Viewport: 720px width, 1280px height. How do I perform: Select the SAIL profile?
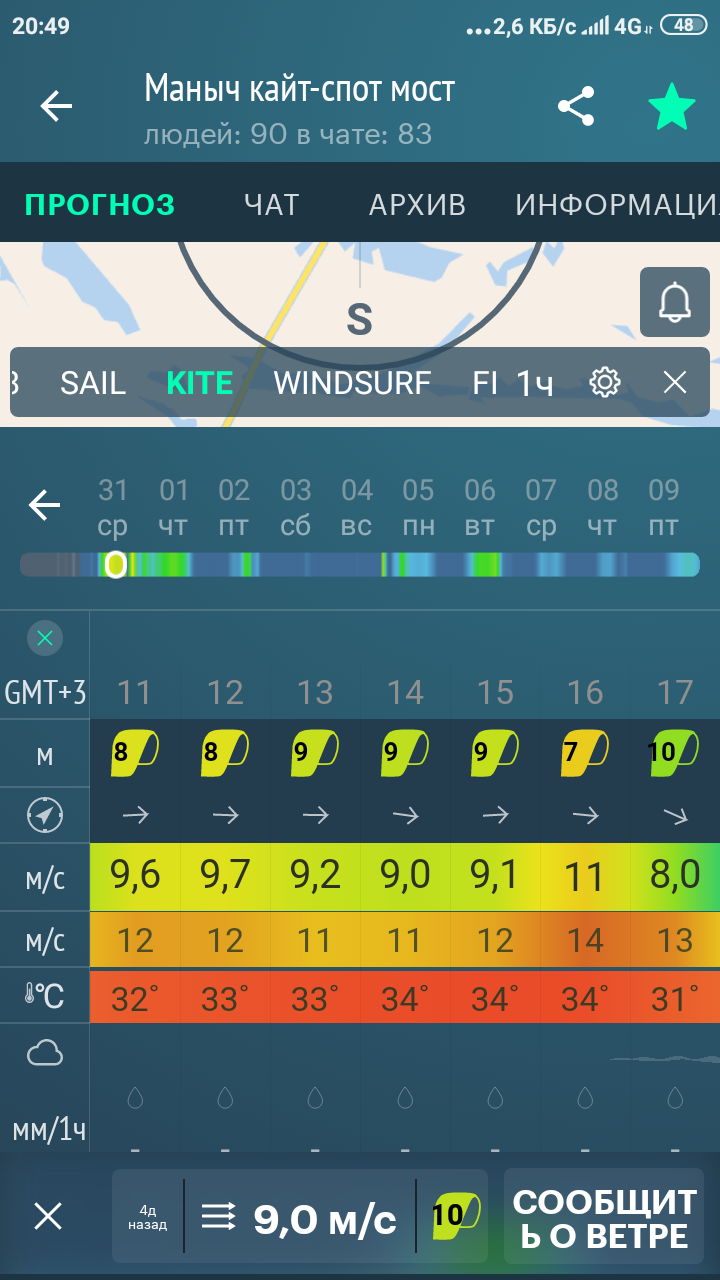coord(93,382)
